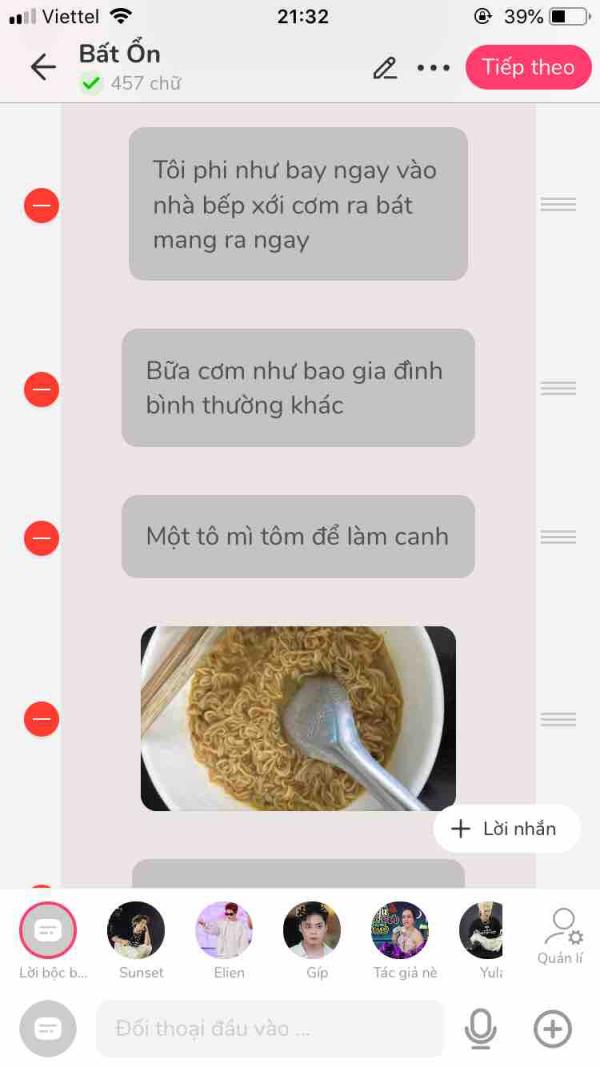Delete the message Một tô mì tôm để làm canh
This screenshot has height=1067, width=600.
coord(41,538)
